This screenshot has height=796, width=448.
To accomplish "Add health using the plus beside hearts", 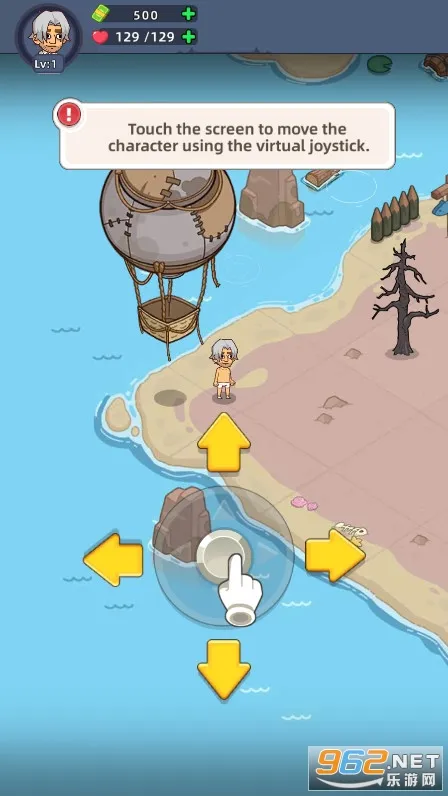I will 188,37.
